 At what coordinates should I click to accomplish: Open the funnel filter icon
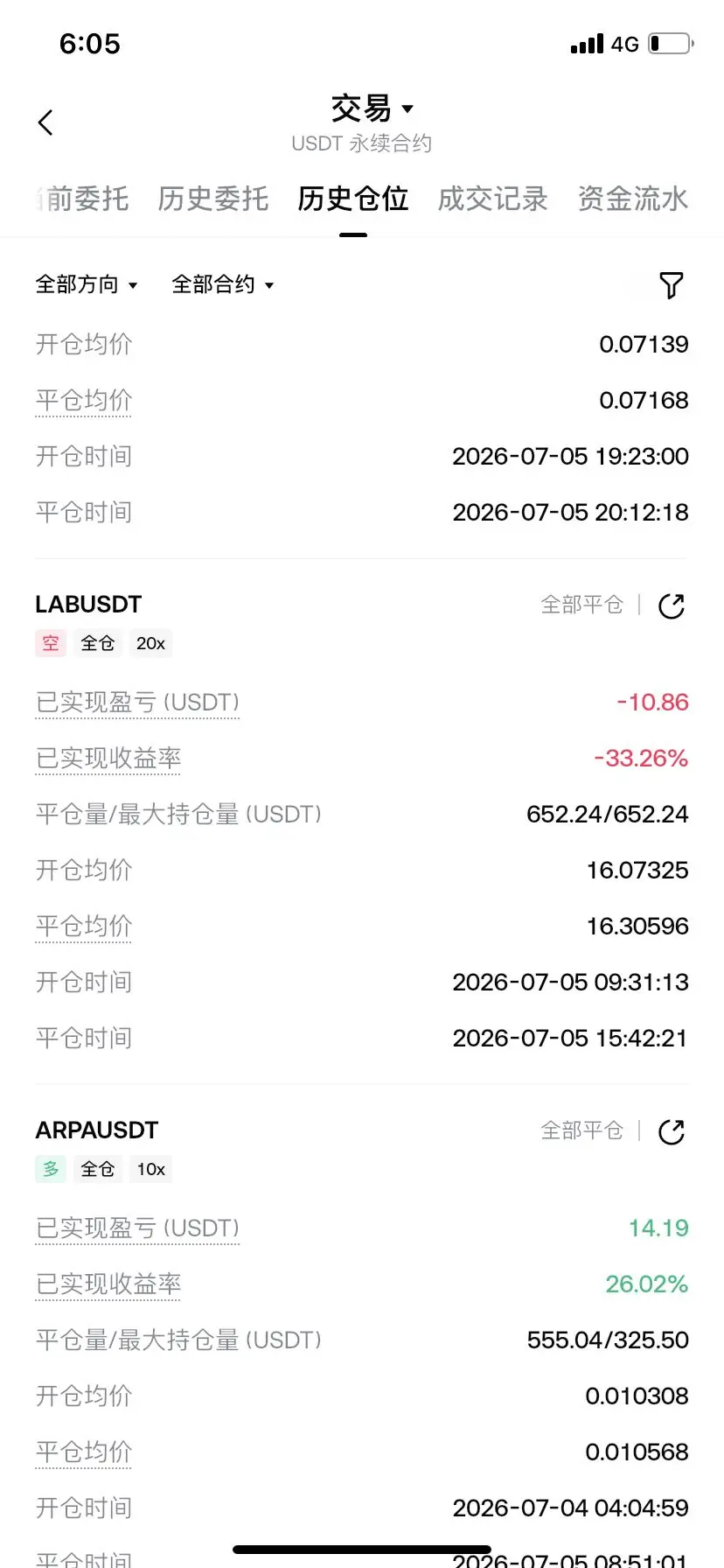[x=671, y=284]
